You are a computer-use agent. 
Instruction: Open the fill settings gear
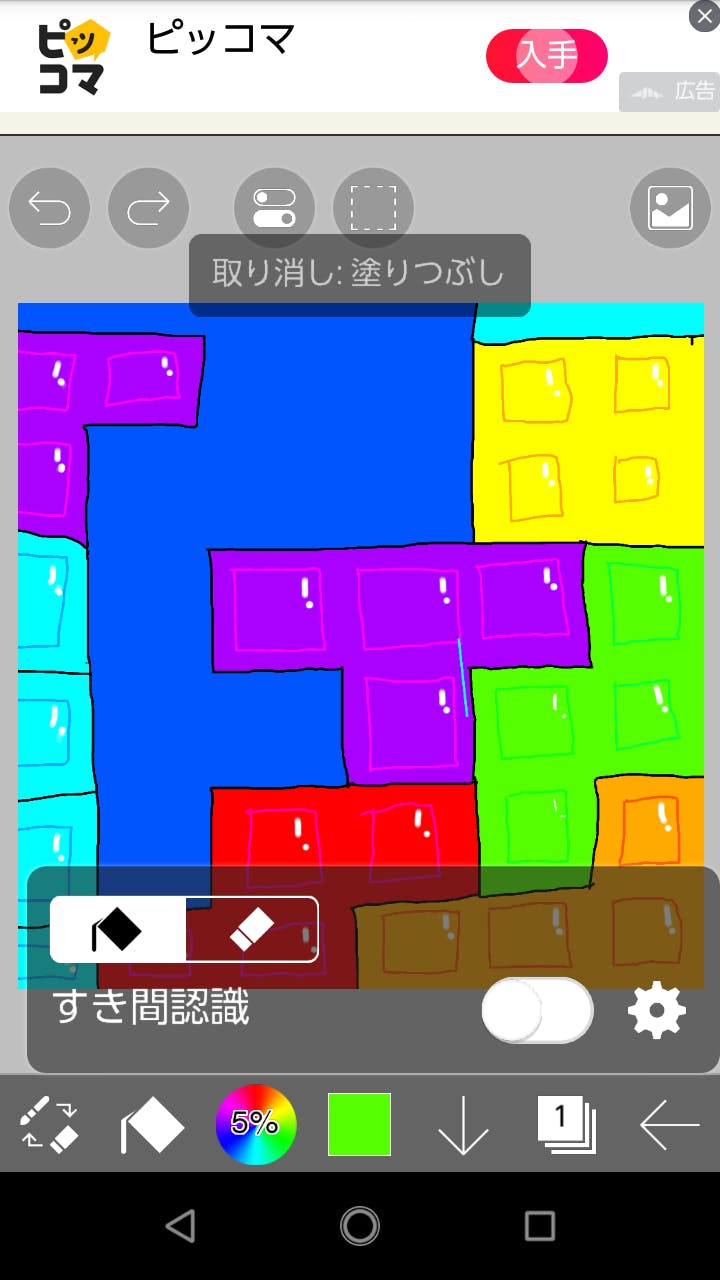point(657,1010)
